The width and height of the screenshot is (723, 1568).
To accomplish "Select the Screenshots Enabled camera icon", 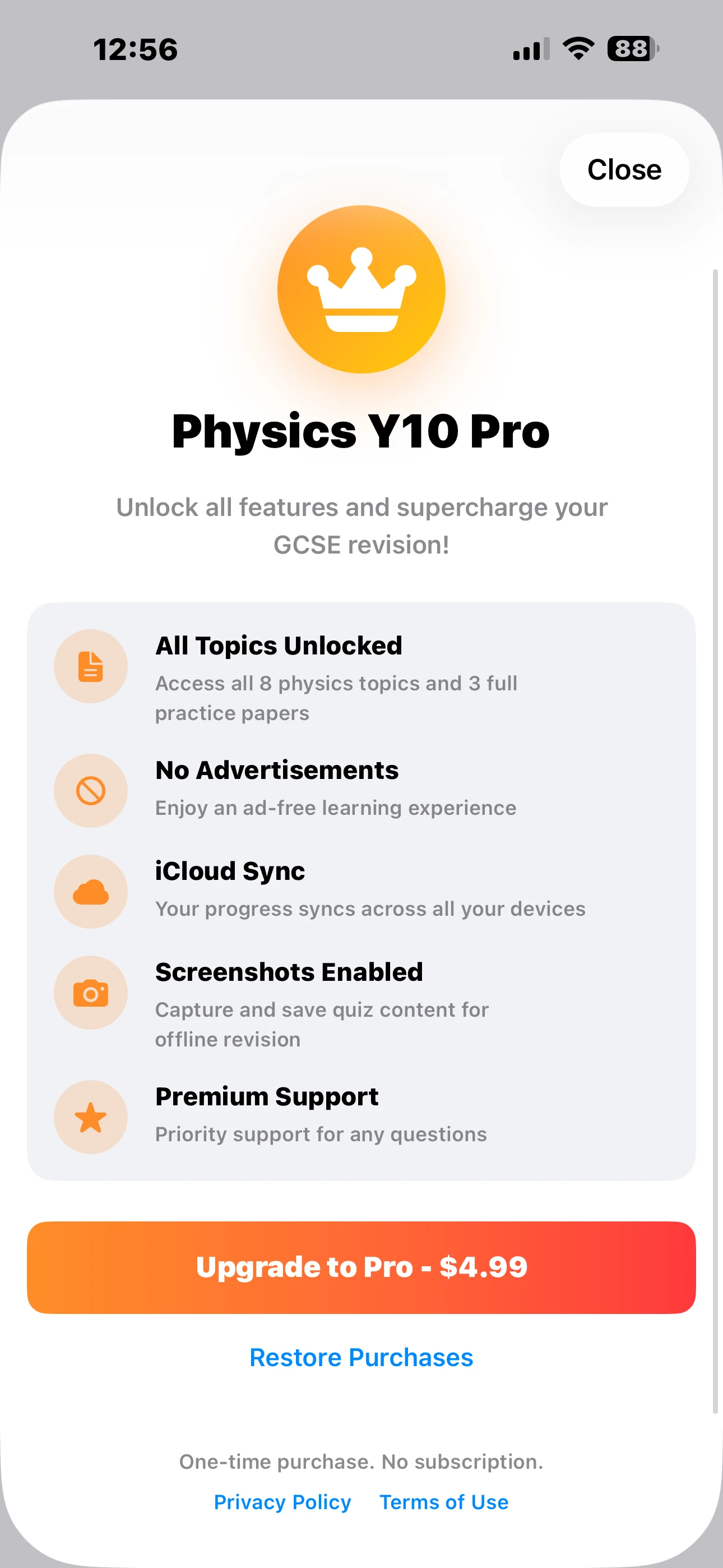I will [x=90, y=991].
